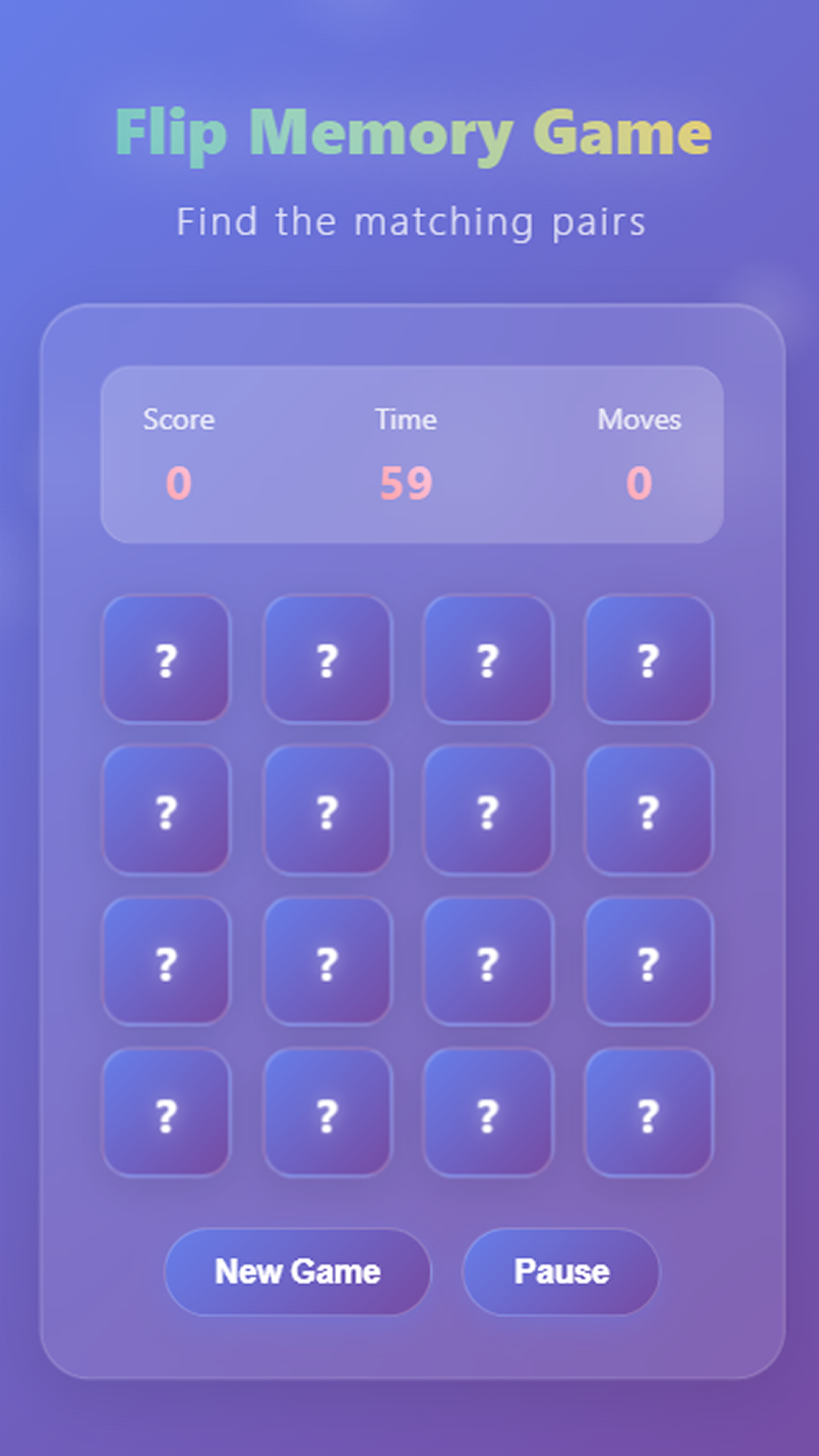The image size is (819, 1456).
Task: Start a new game
Action: [x=297, y=1272]
